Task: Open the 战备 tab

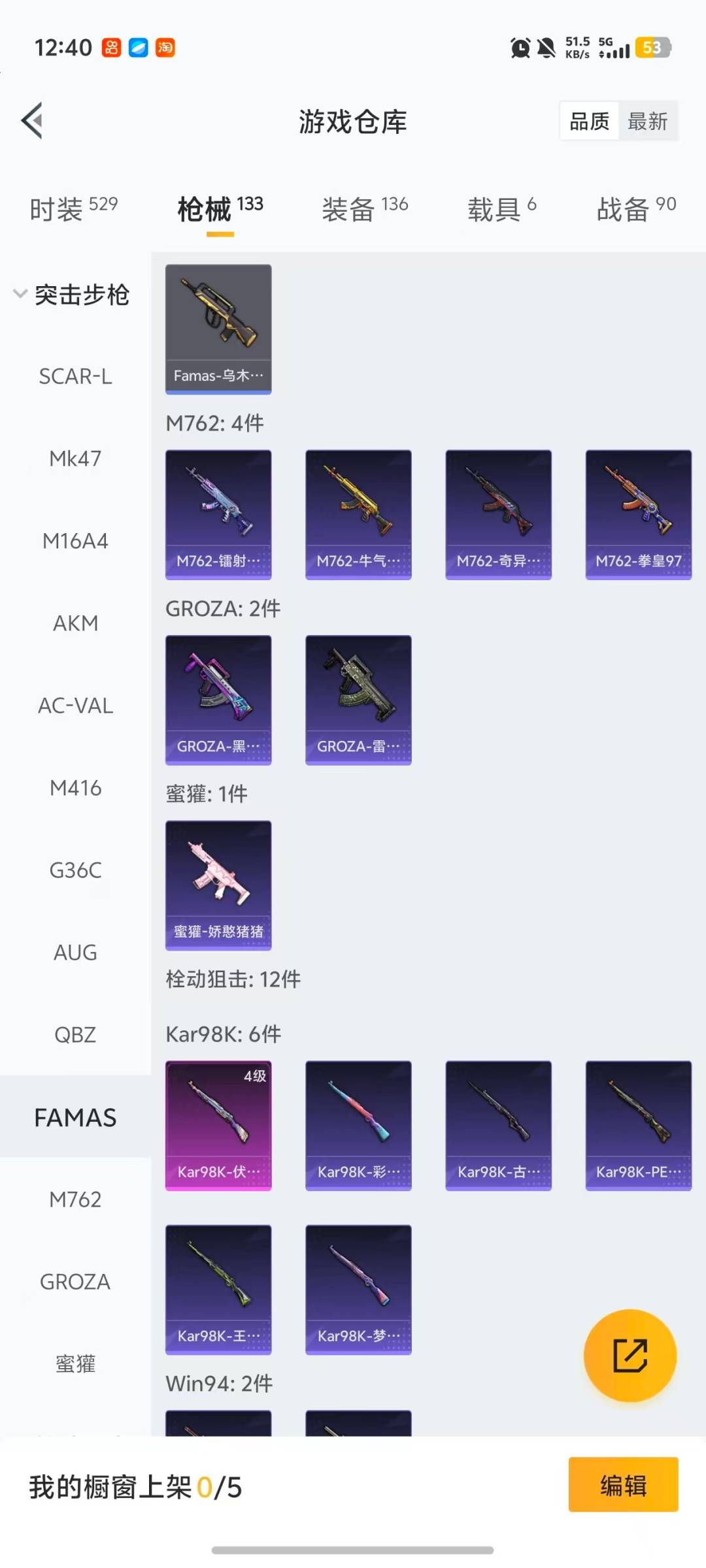Action: (635, 209)
